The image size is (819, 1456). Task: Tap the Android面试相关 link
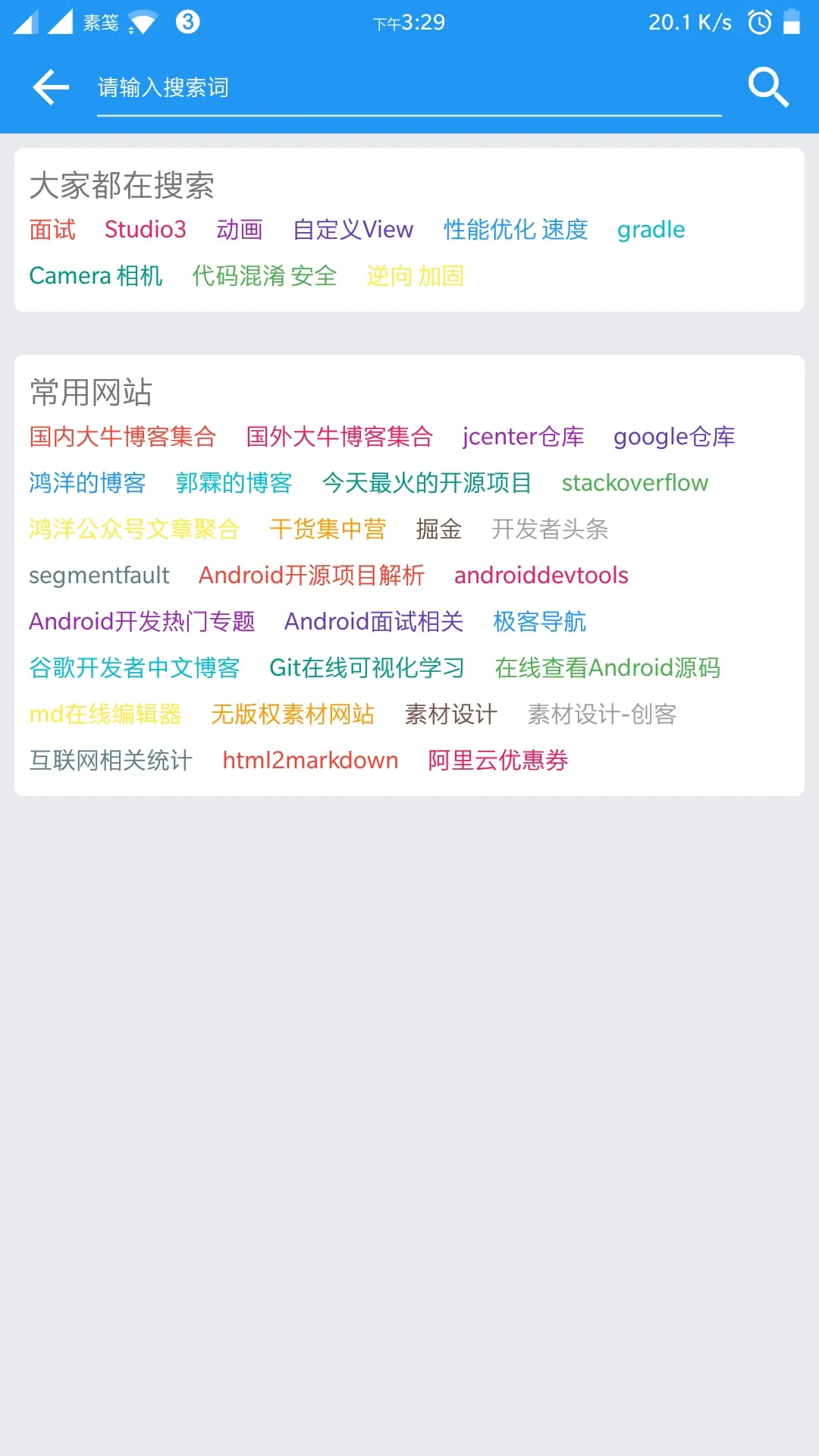pyautogui.click(x=375, y=622)
